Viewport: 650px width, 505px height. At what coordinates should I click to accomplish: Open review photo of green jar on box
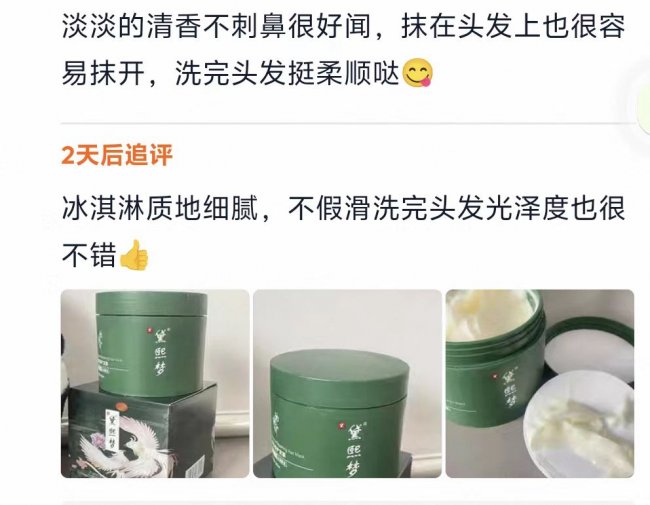point(154,383)
